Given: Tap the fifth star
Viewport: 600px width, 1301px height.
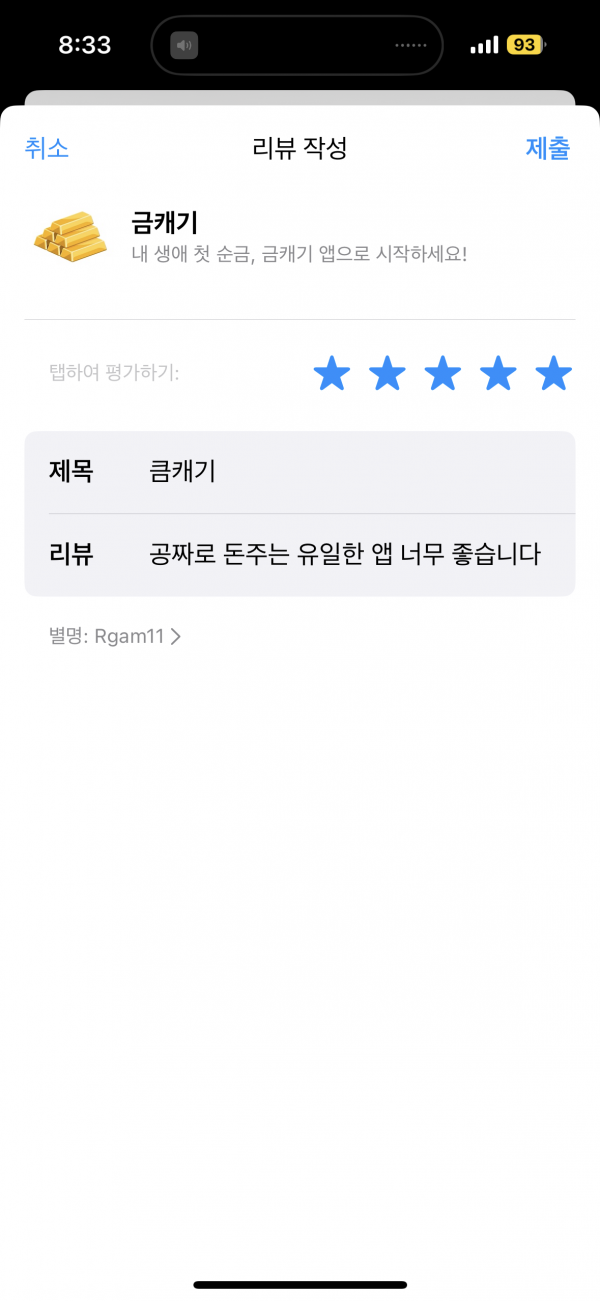Looking at the screenshot, I should pyautogui.click(x=553, y=374).
